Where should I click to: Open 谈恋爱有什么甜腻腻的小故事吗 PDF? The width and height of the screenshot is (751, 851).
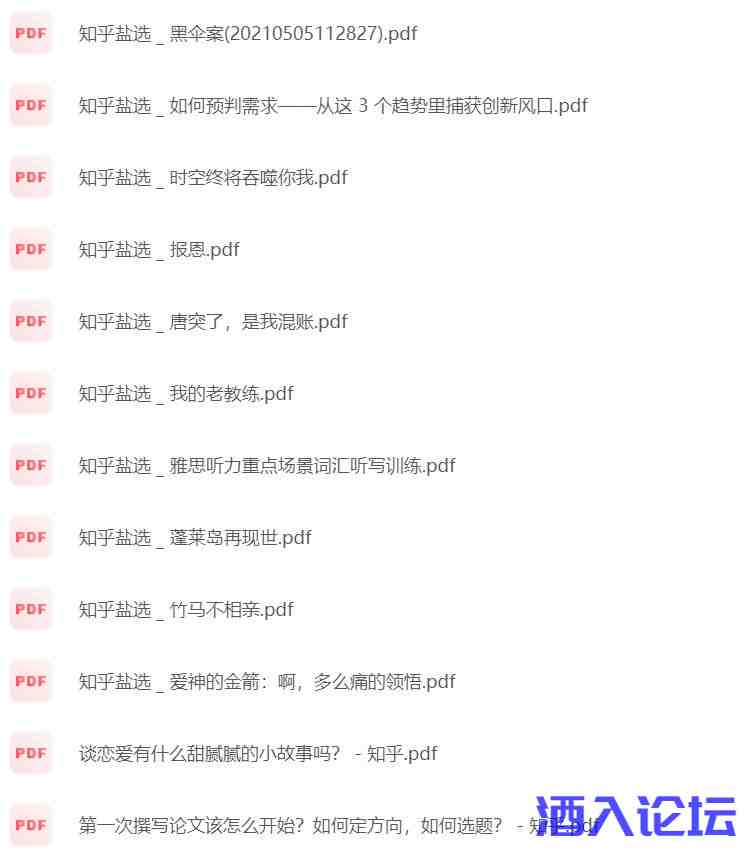coord(257,754)
